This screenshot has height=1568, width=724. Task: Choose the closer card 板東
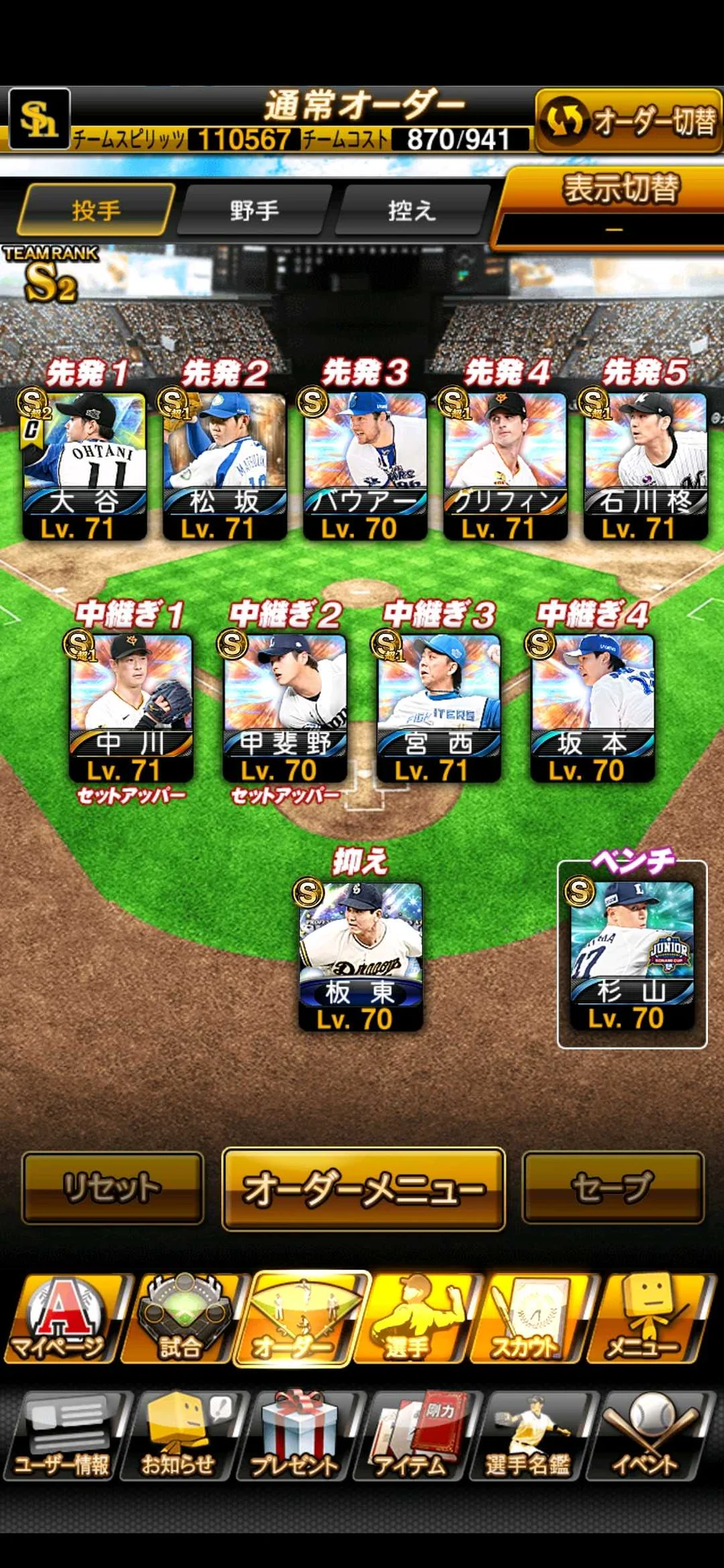360,956
